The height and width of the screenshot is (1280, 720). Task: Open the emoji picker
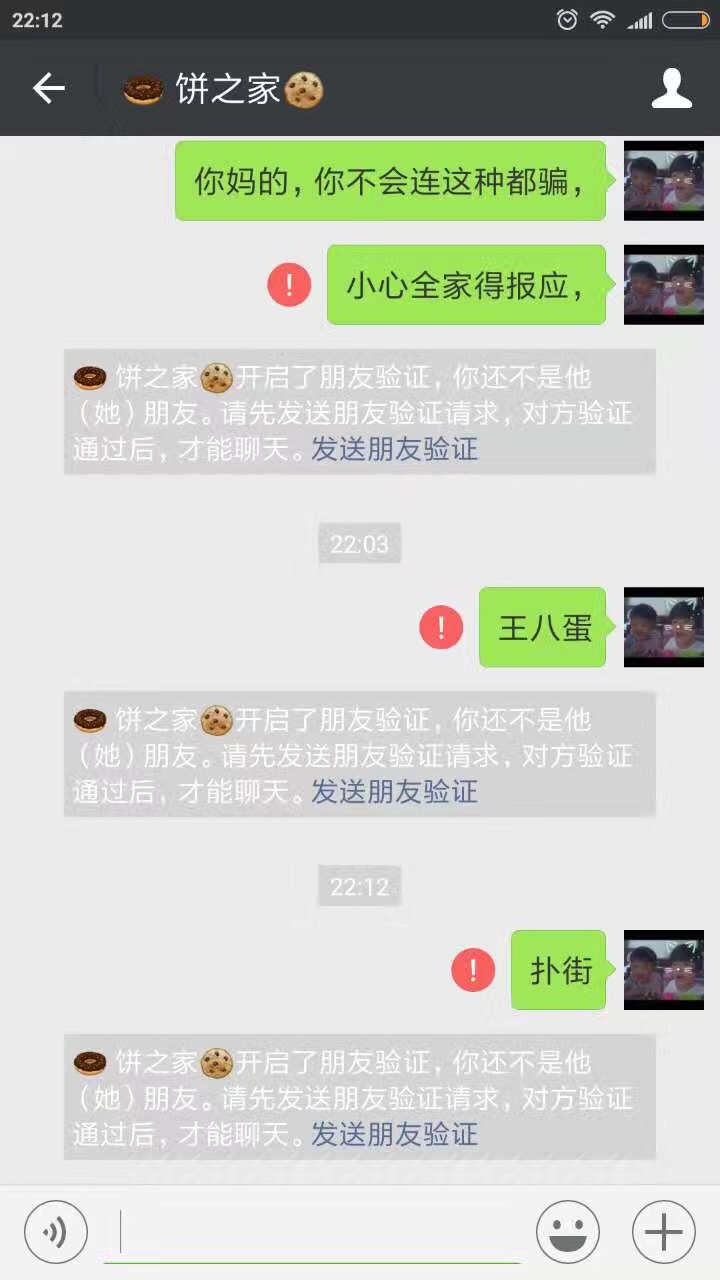click(x=568, y=1232)
